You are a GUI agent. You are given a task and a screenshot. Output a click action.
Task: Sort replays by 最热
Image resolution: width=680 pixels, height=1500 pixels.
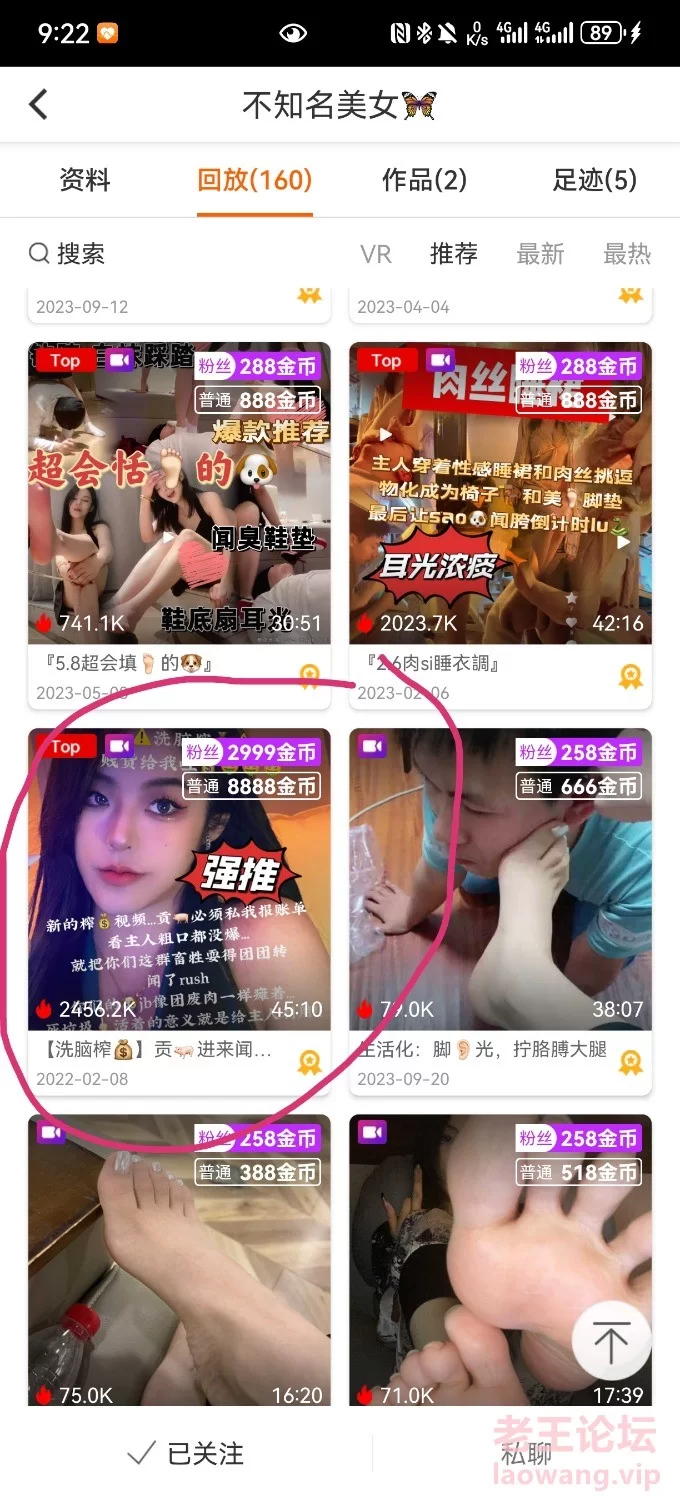click(x=627, y=254)
